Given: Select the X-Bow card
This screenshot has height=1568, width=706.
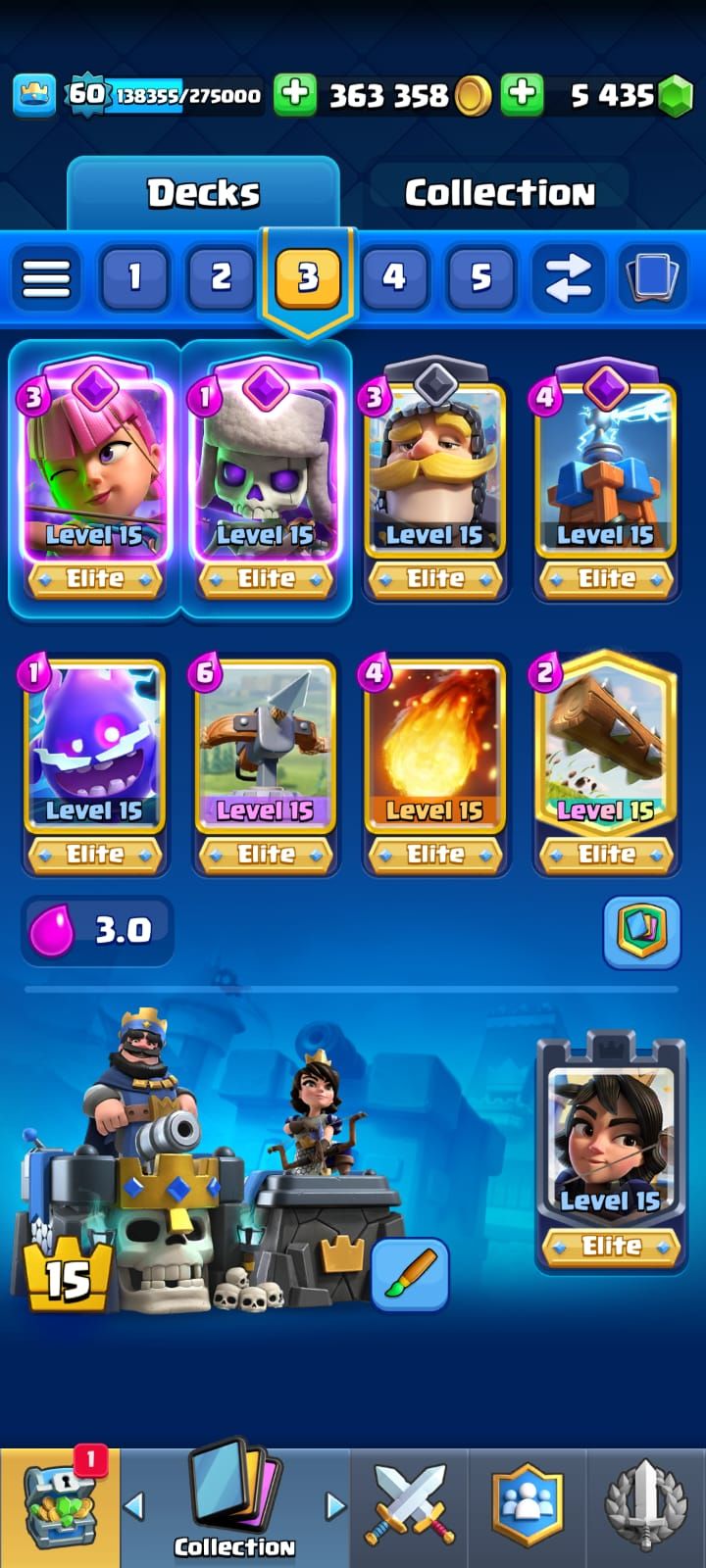Looking at the screenshot, I should point(265,764).
